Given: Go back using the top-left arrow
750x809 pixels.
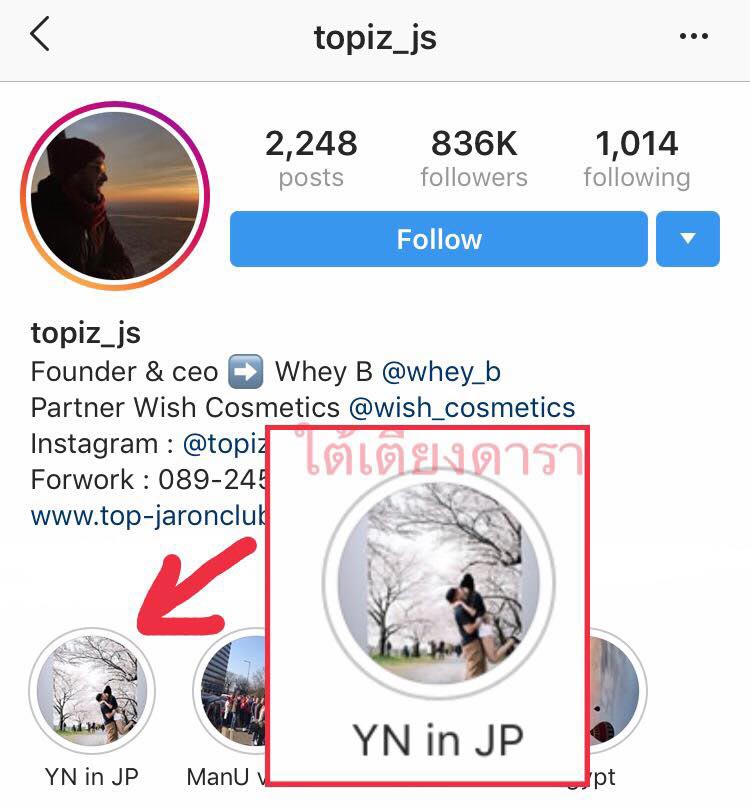Looking at the screenshot, I should click(x=39, y=36).
